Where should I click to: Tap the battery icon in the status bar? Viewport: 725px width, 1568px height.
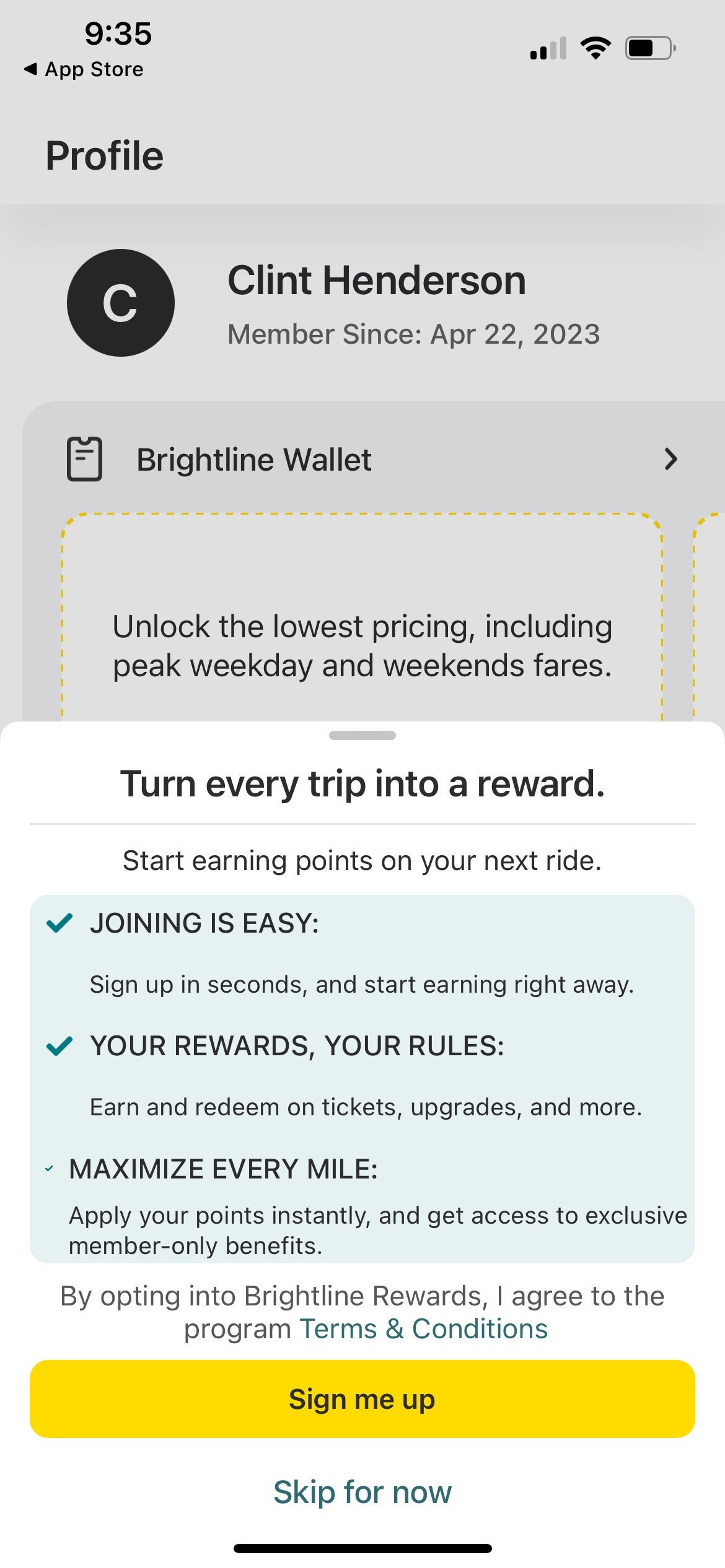(650, 47)
